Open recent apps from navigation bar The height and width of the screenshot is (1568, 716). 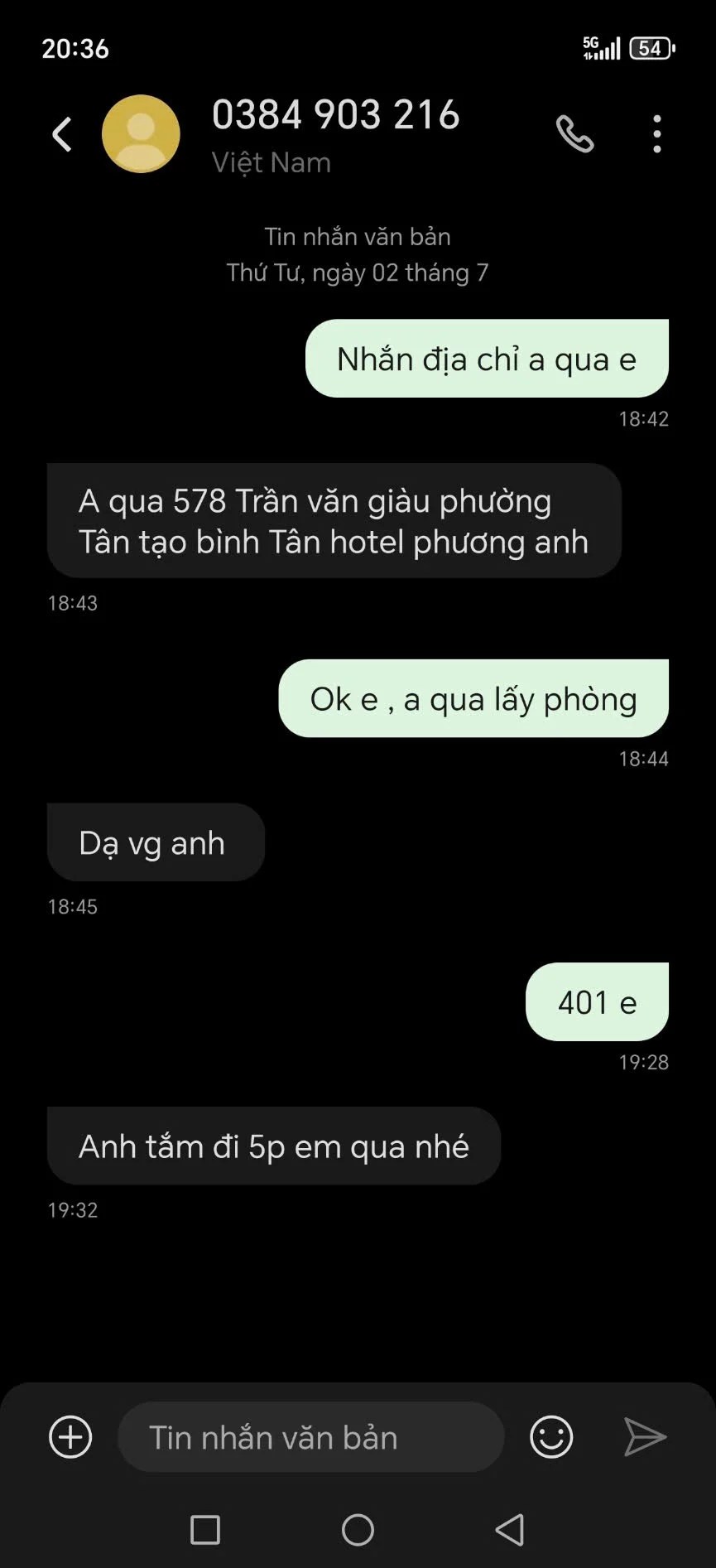(205, 1530)
